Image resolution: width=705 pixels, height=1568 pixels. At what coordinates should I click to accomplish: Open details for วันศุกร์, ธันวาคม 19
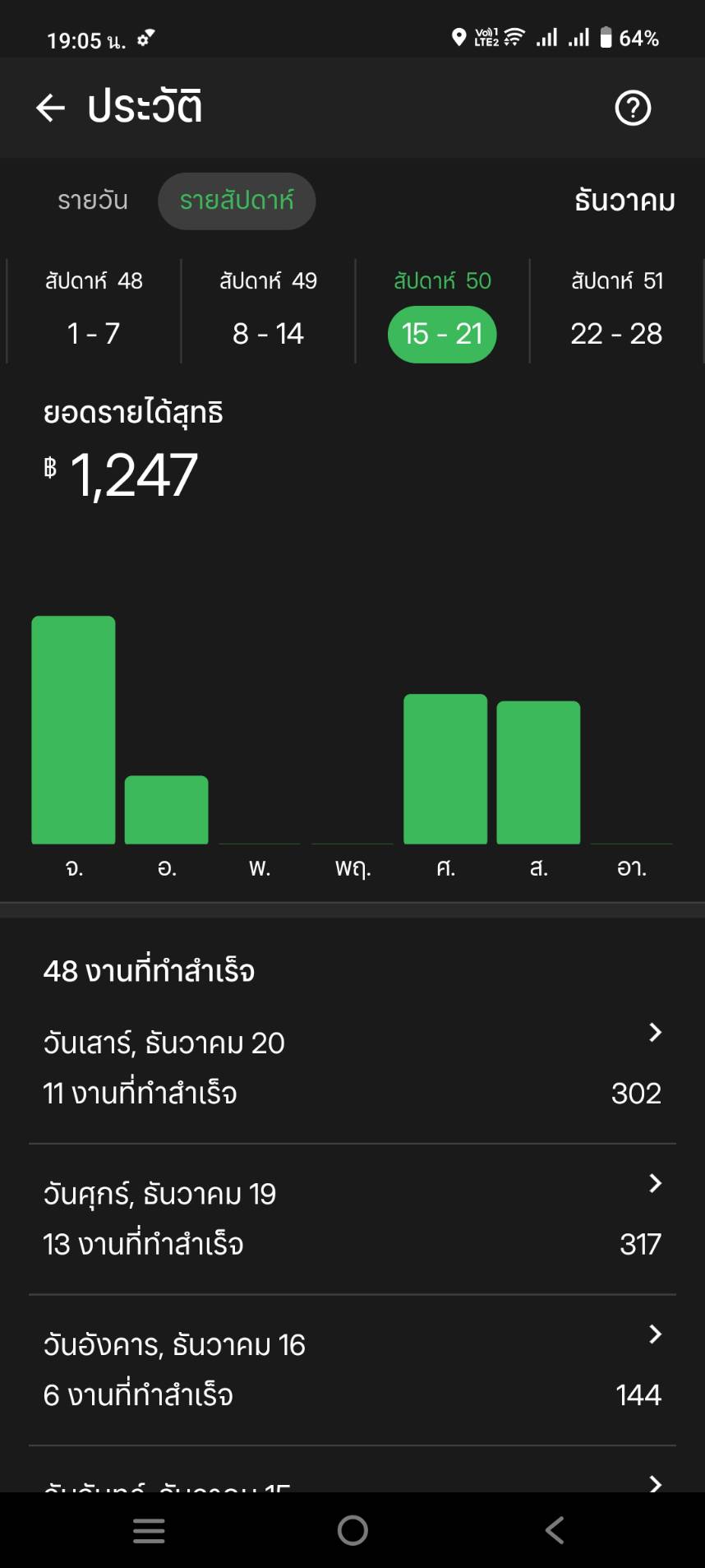point(352,1219)
